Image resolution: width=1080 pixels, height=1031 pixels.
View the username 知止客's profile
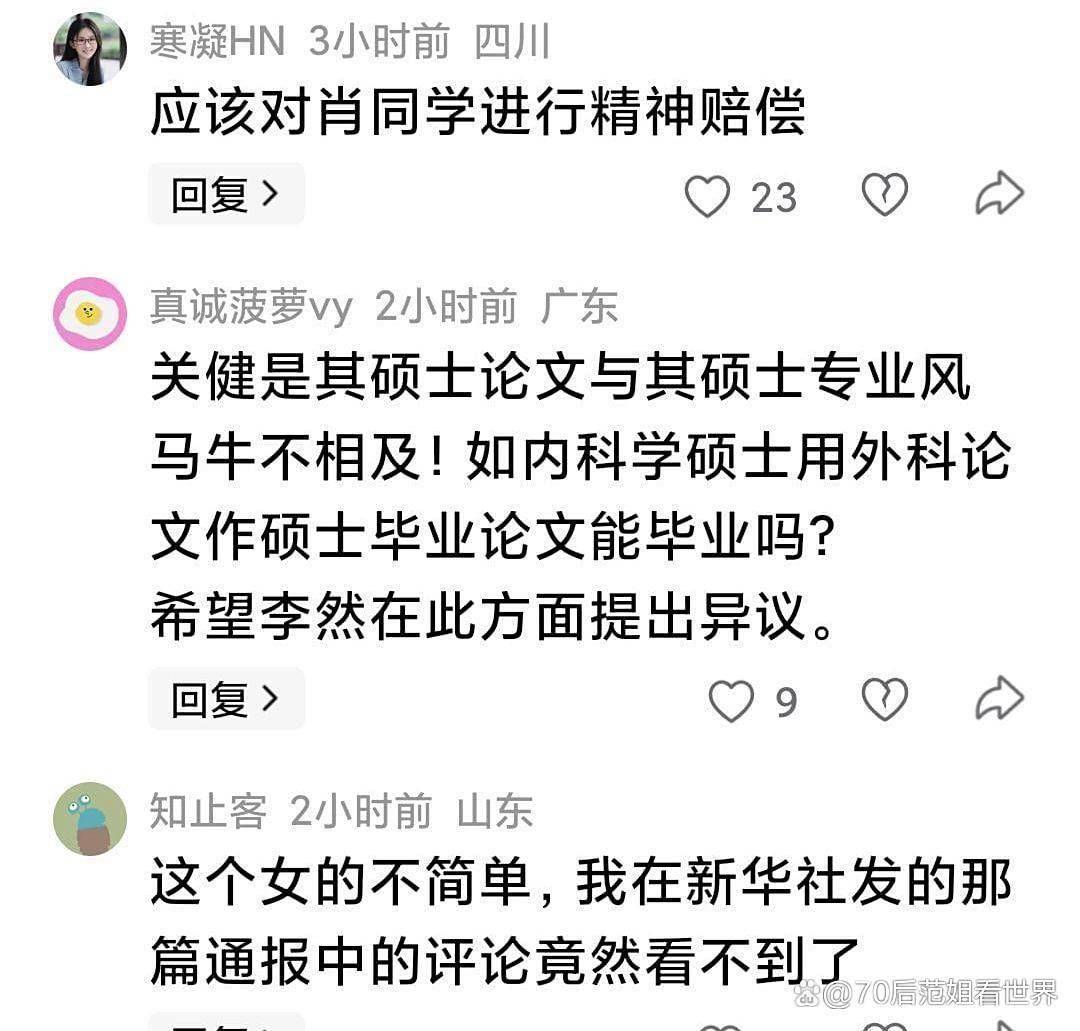tap(208, 811)
